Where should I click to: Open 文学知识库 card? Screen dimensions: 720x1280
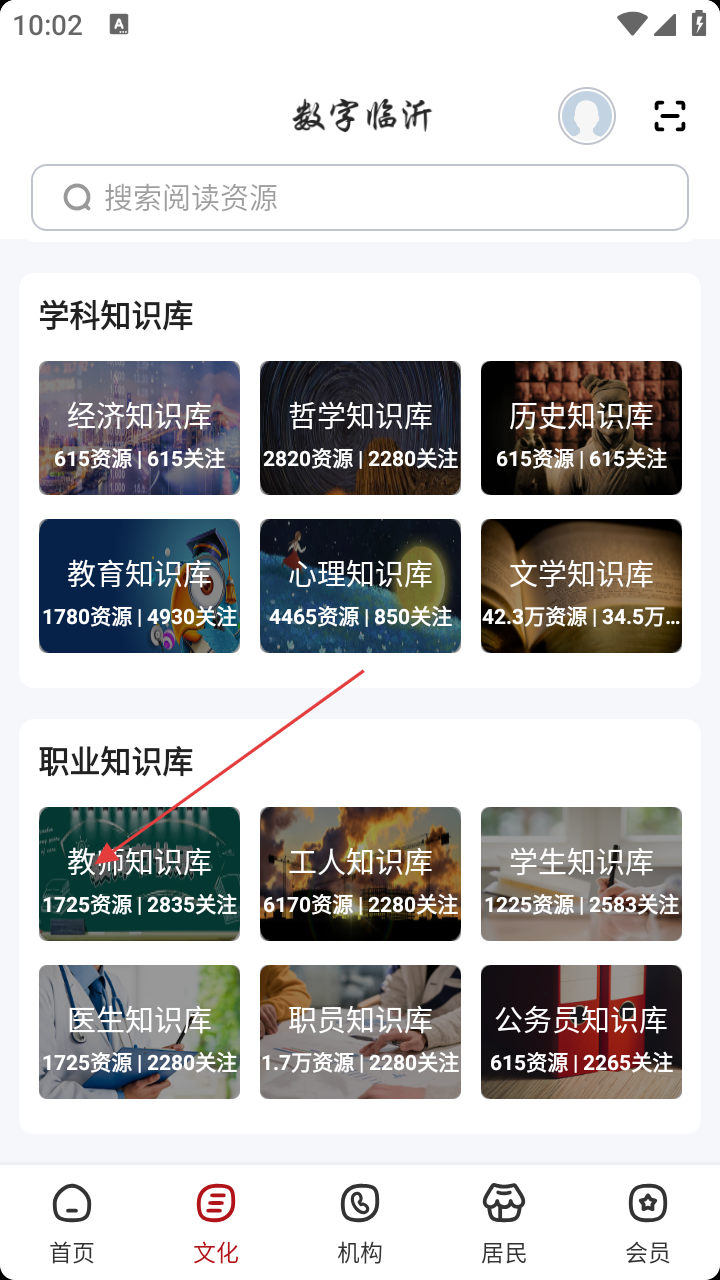[581, 586]
